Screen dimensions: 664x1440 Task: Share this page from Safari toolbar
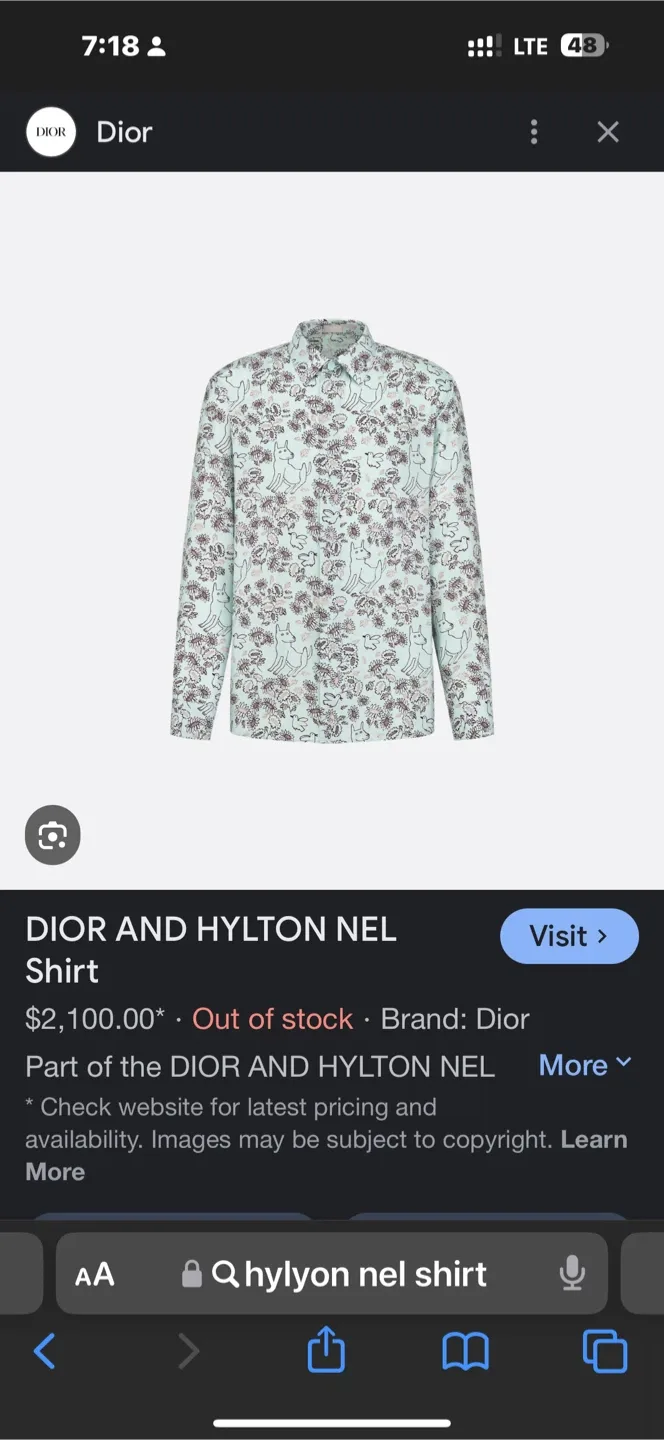point(326,1352)
